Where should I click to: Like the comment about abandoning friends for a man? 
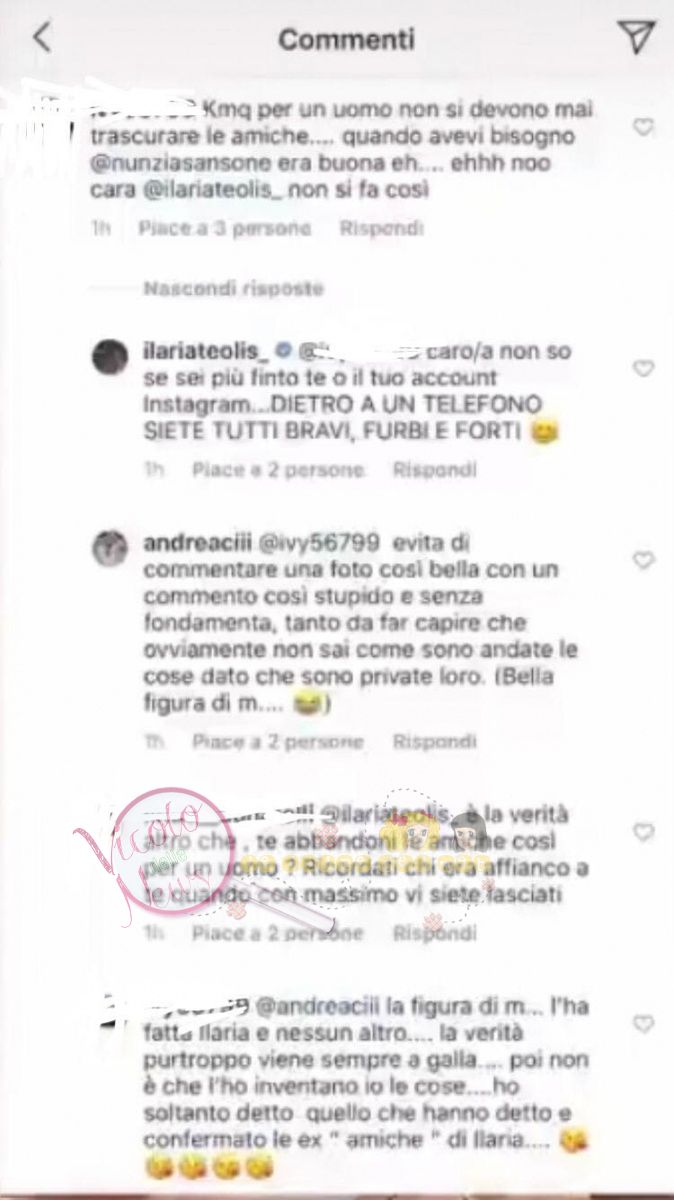pos(645,832)
